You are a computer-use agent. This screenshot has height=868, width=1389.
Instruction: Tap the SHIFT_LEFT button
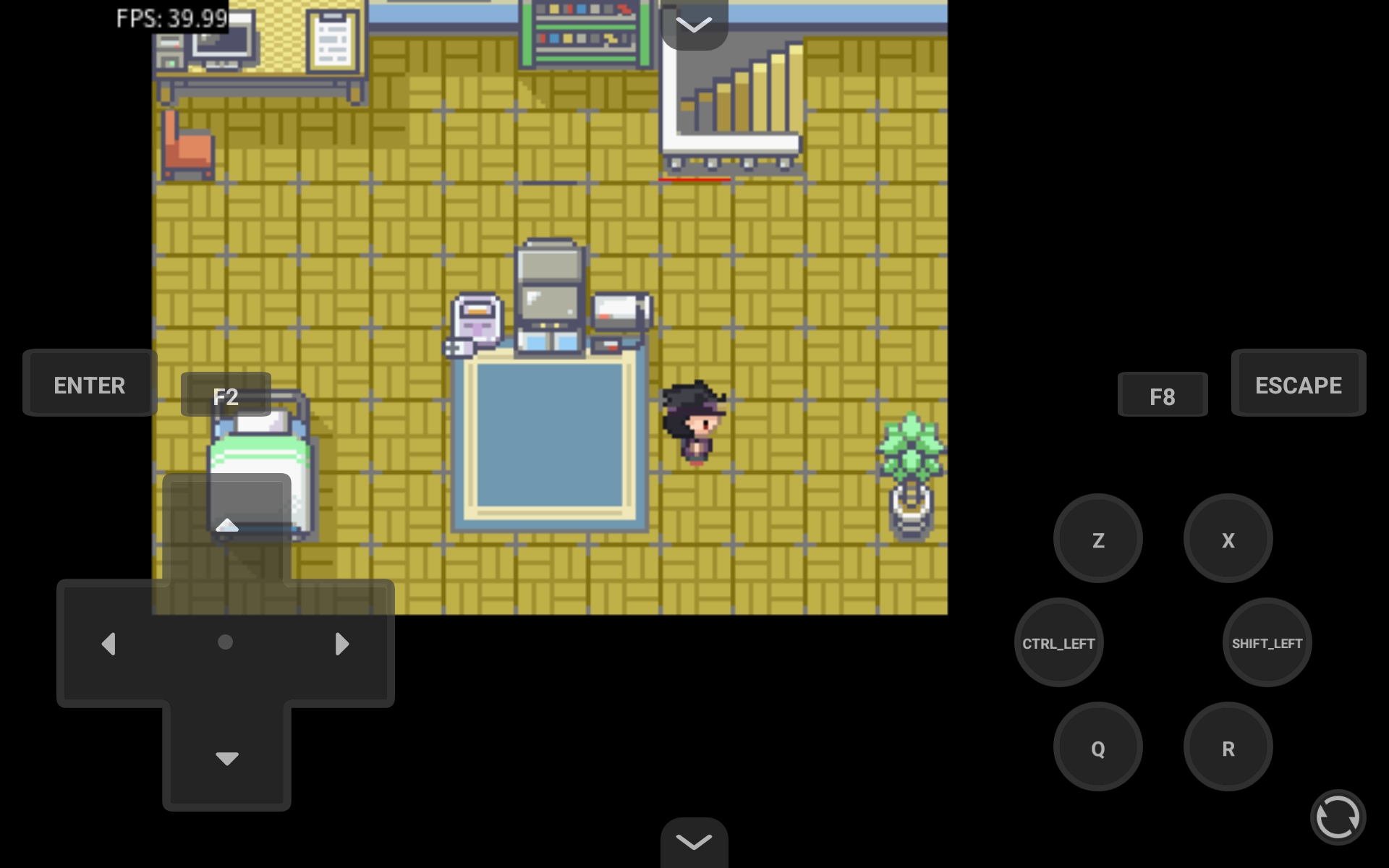point(1267,642)
